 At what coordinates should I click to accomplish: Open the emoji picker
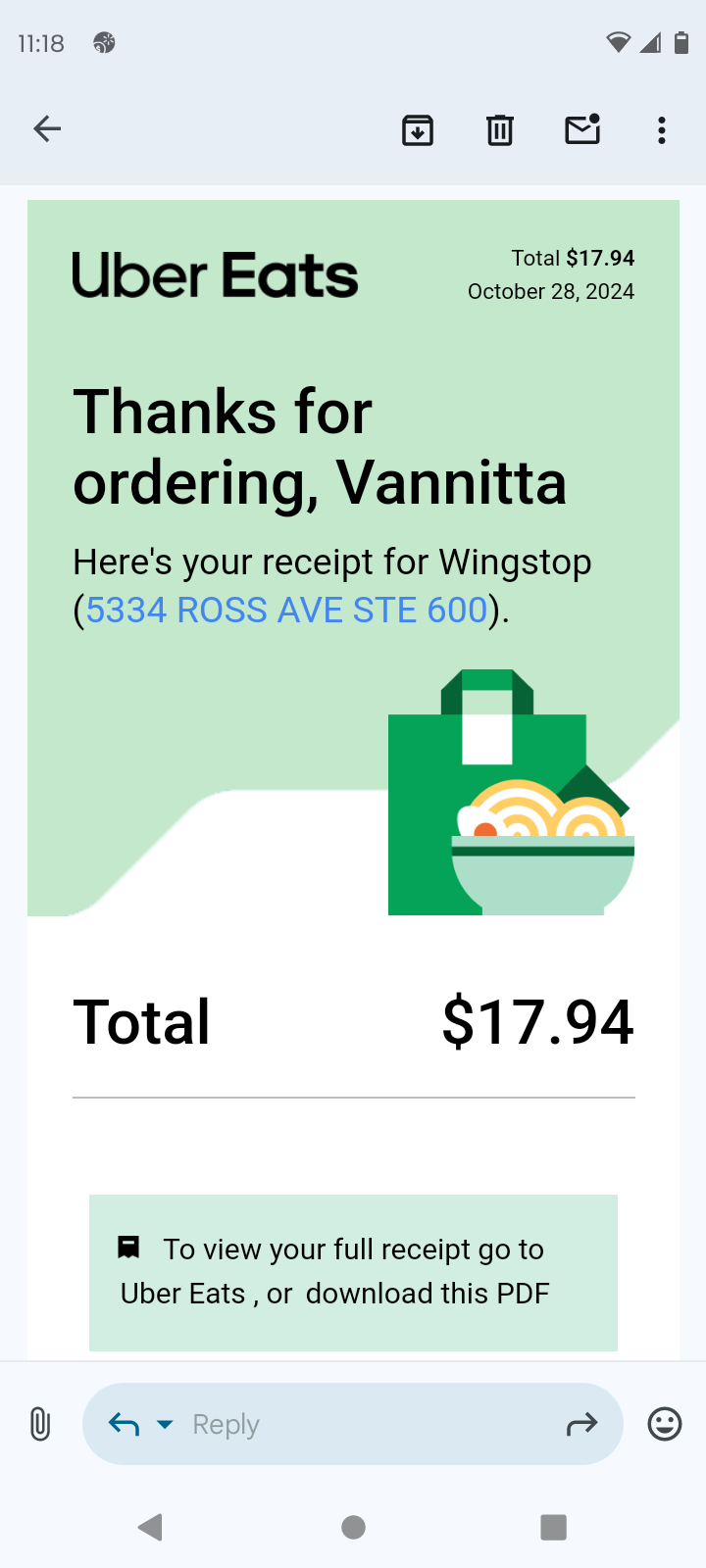click(x=665, y=1424)
